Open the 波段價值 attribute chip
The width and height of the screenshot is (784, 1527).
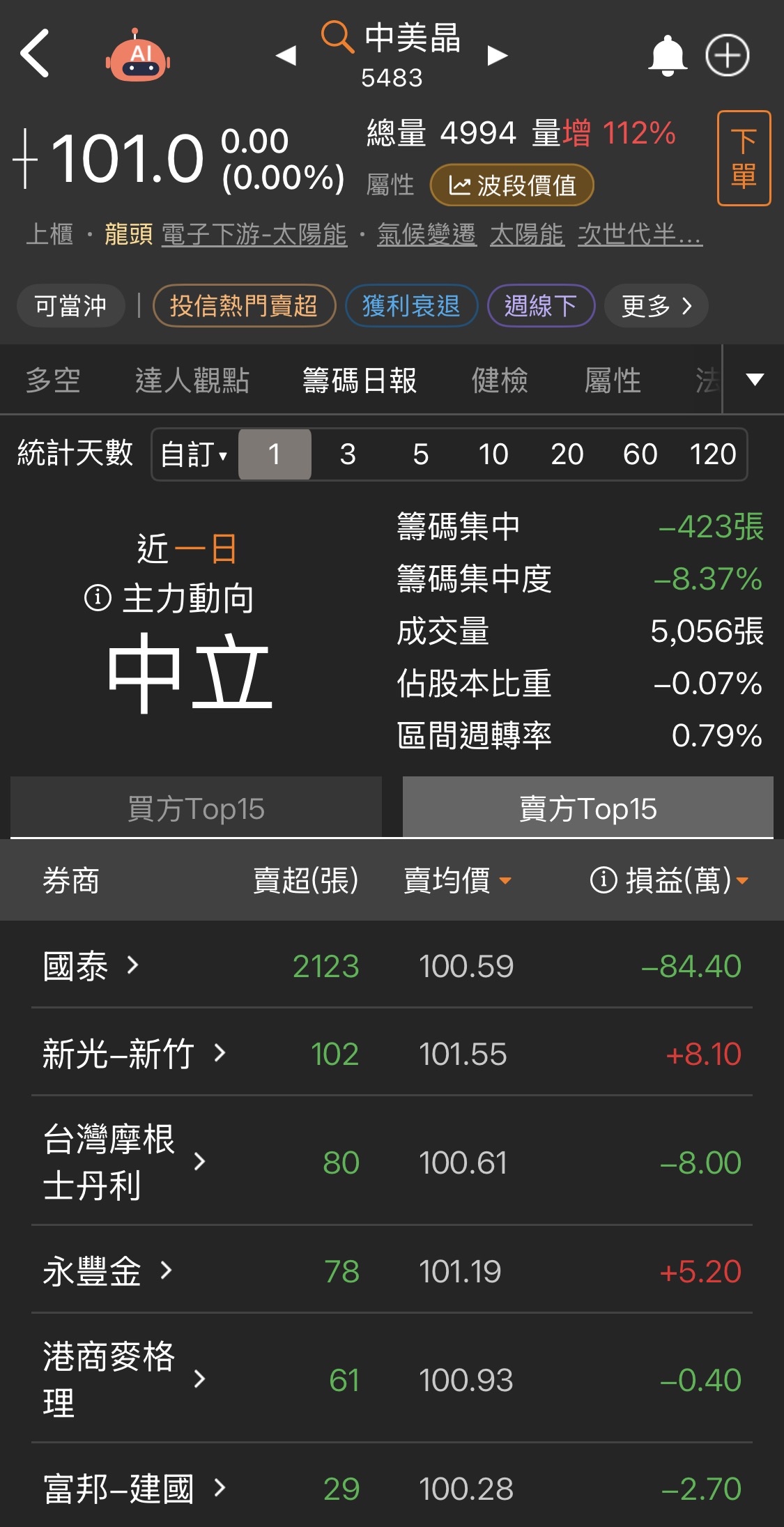coord(512,185)
